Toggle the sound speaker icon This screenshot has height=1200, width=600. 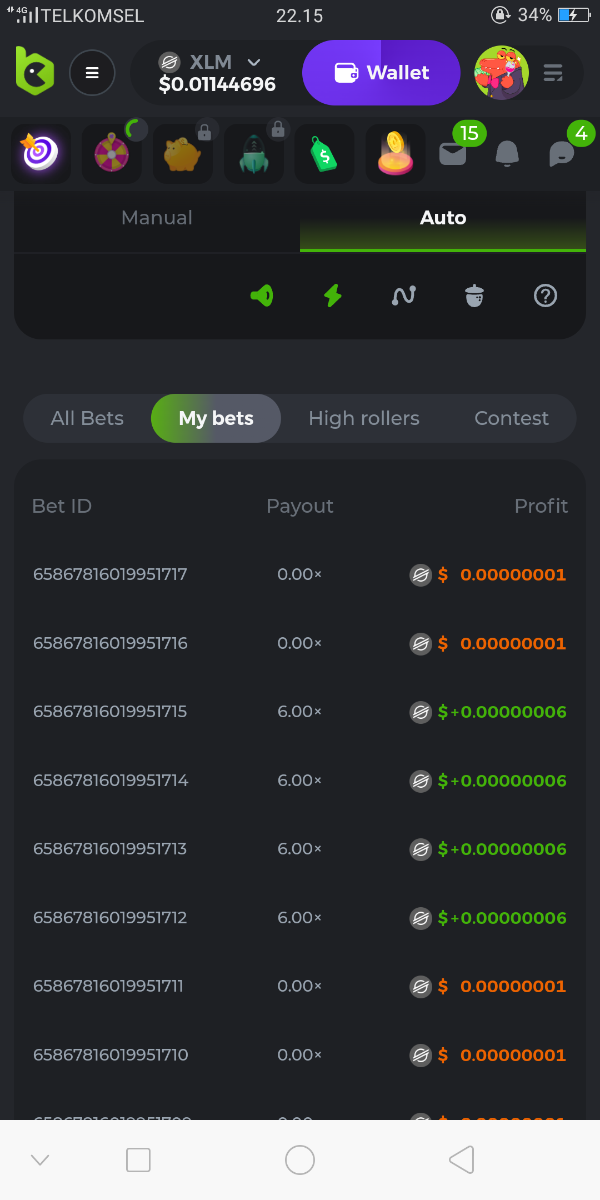(262, 296)
